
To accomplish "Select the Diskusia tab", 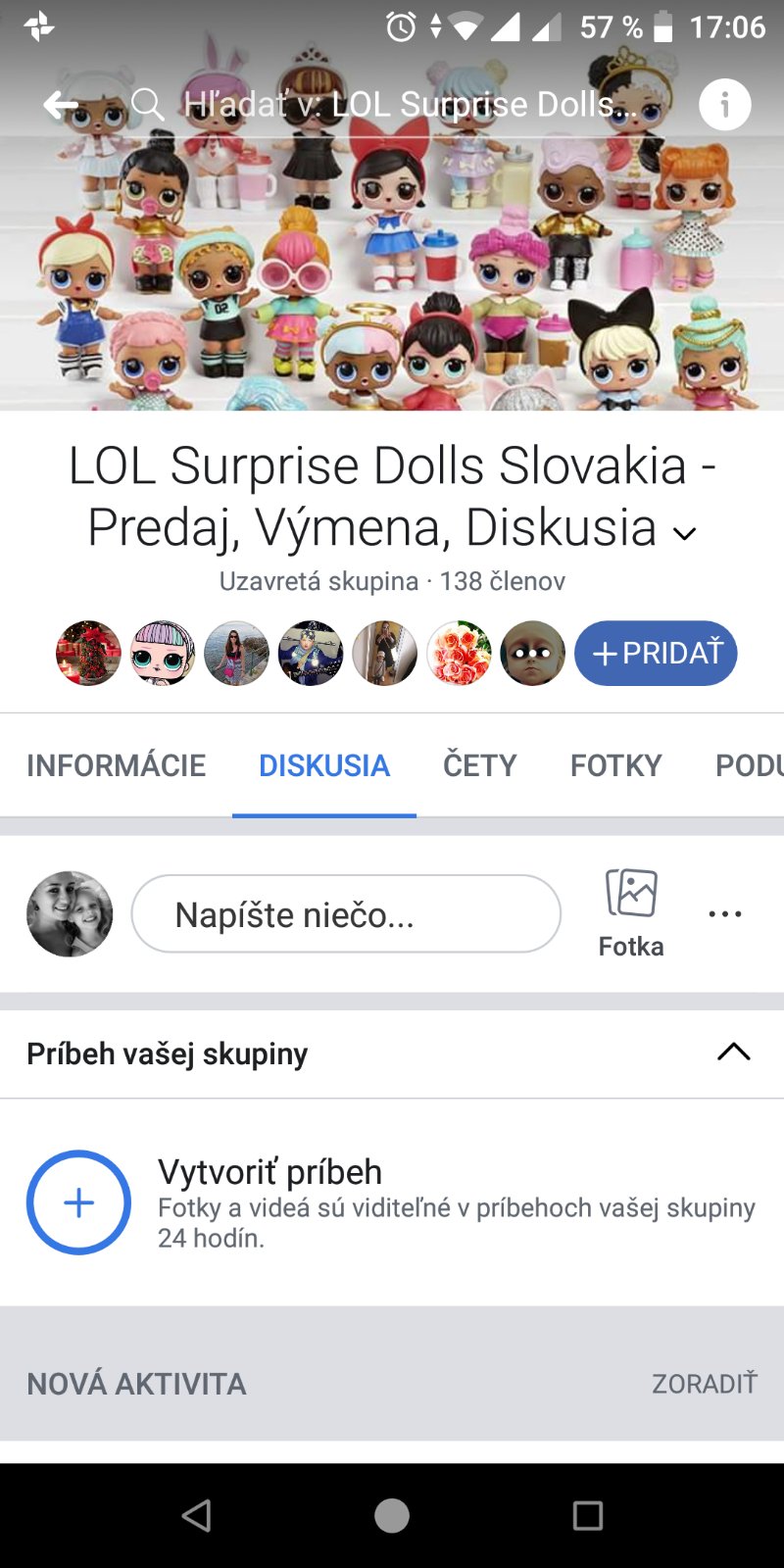I will coord(324,765).
